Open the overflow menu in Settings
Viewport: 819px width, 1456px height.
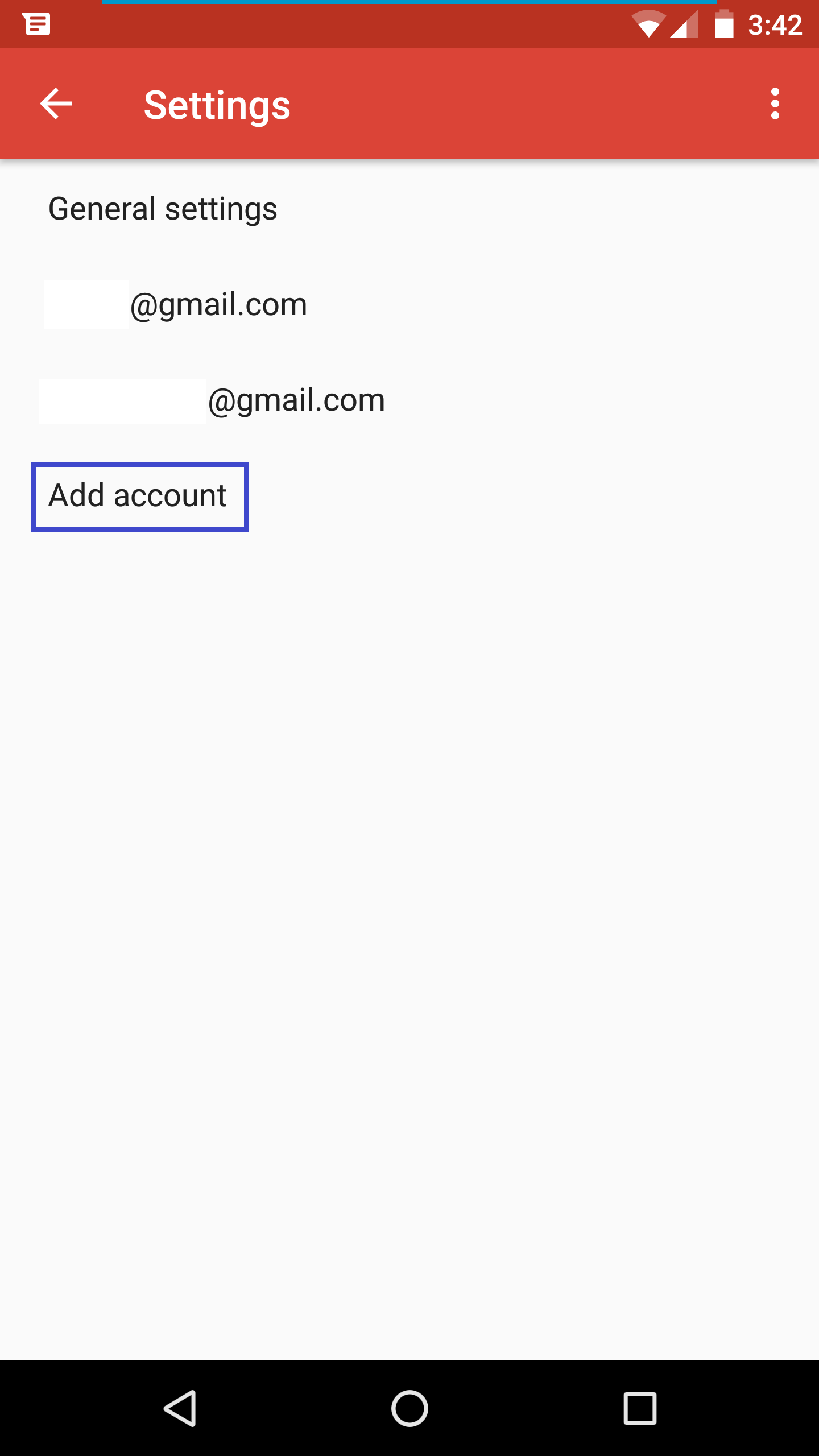point(775,104)
